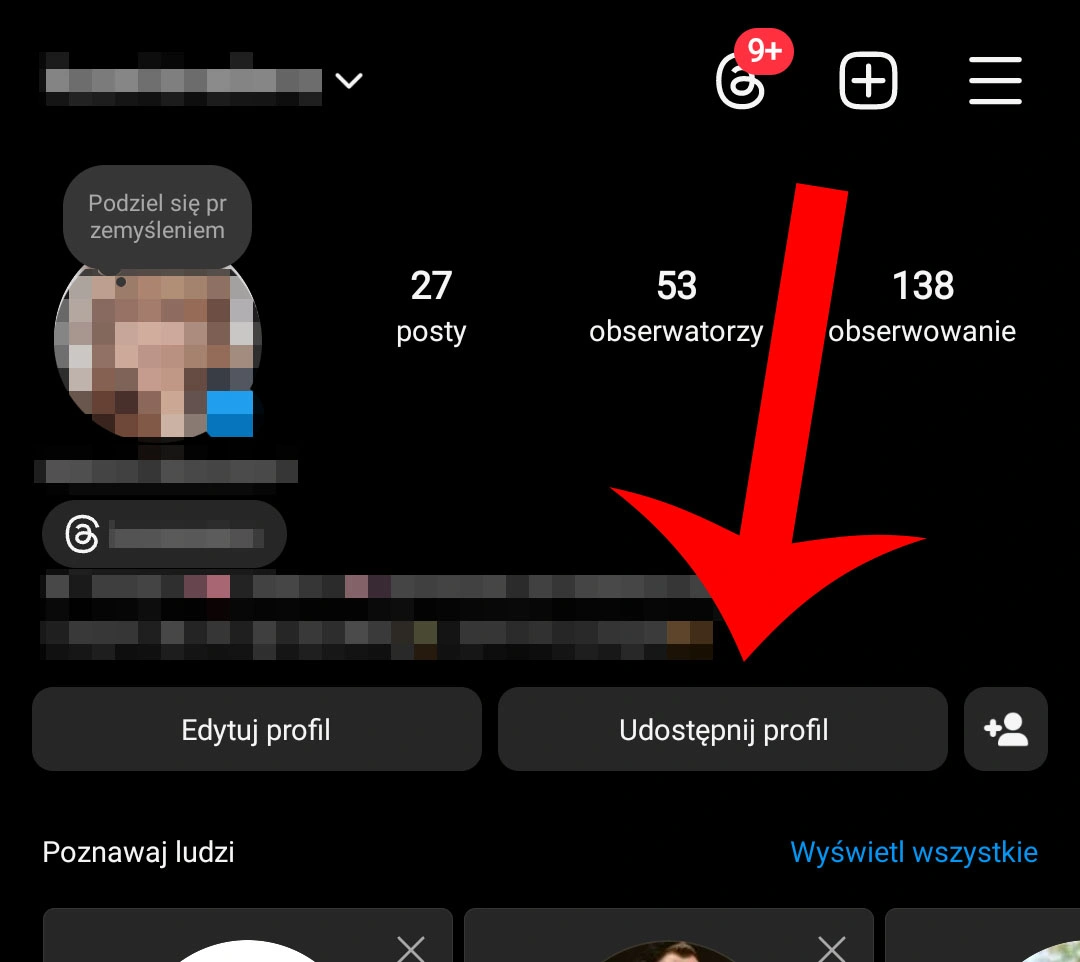
Task: View the 27 posty count
Action: pos(431,305)
